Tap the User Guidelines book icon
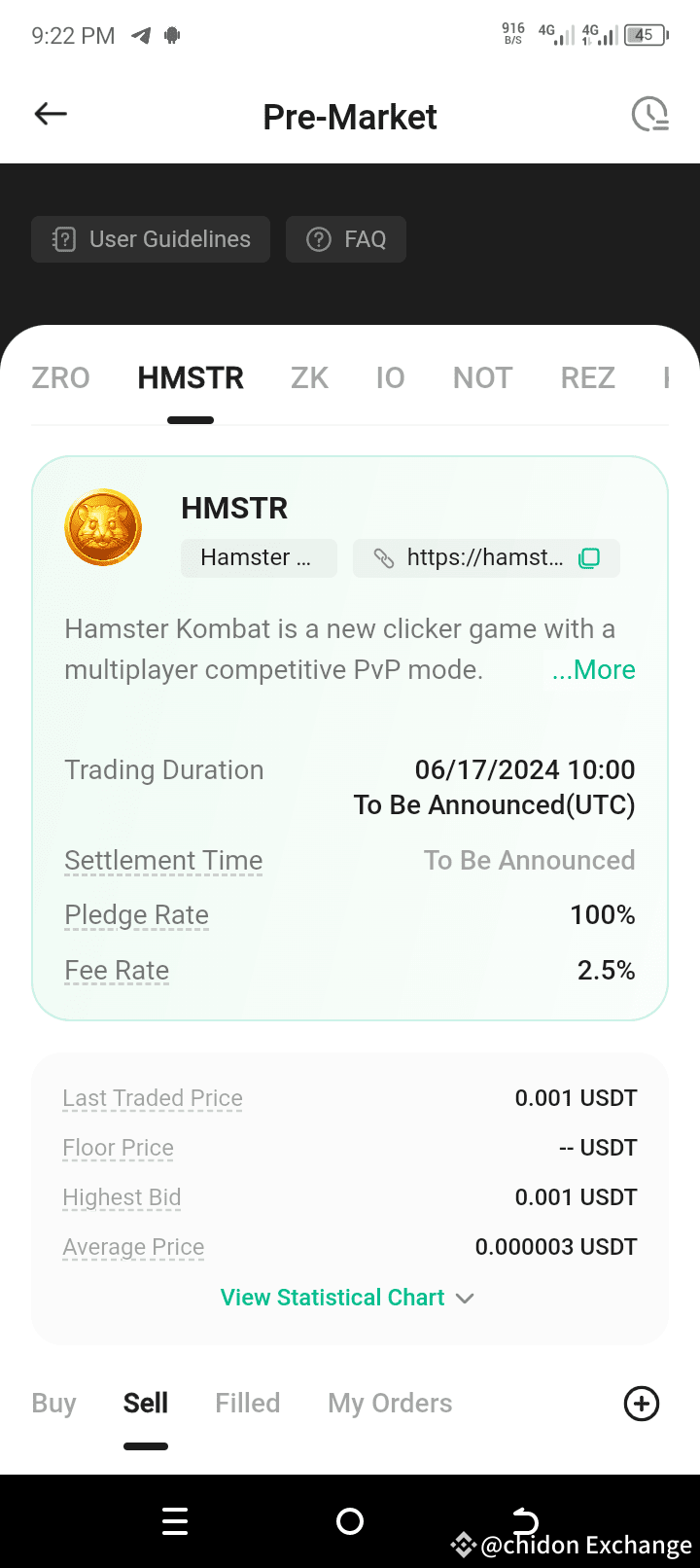The image size is (700, 1568). click(62, 238)
